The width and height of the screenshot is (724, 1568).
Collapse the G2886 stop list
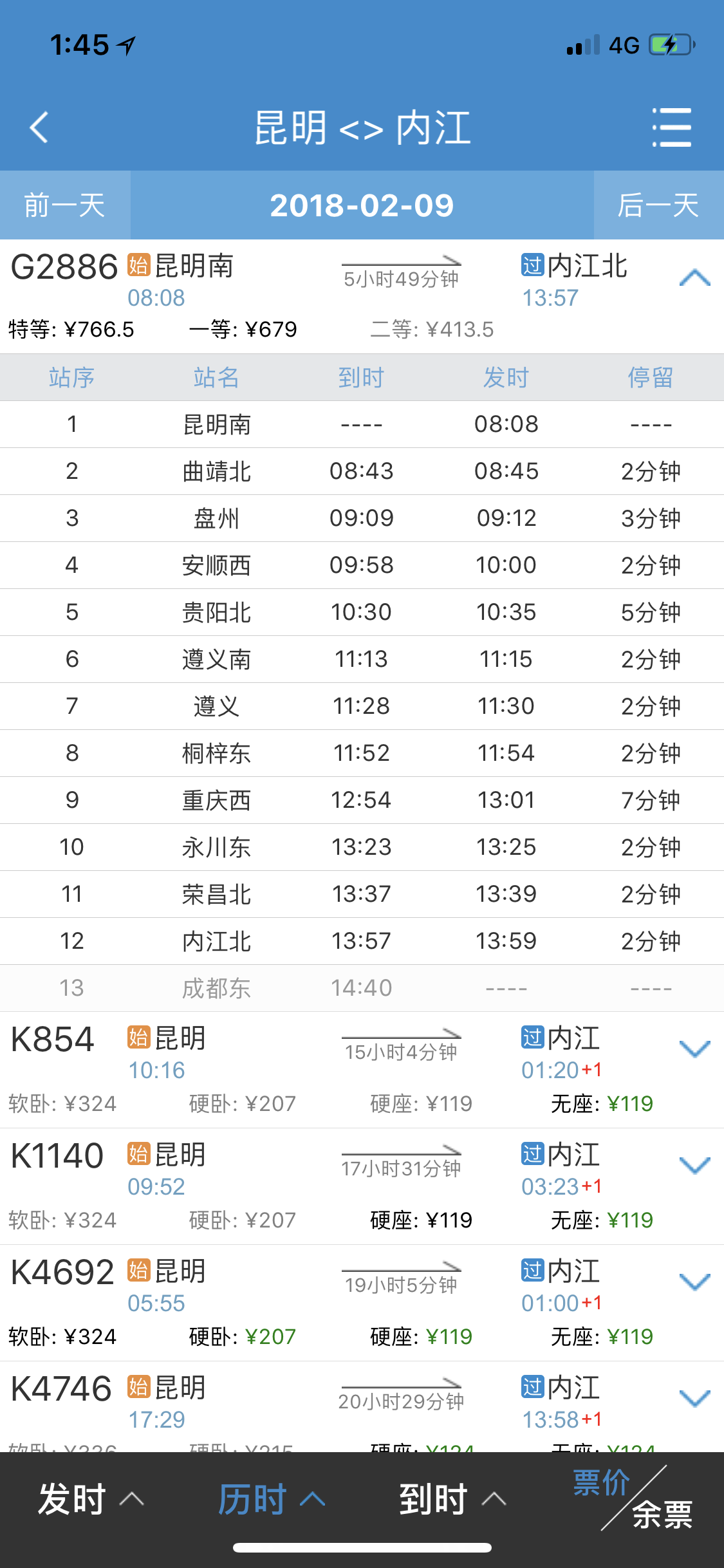(694, 278)
